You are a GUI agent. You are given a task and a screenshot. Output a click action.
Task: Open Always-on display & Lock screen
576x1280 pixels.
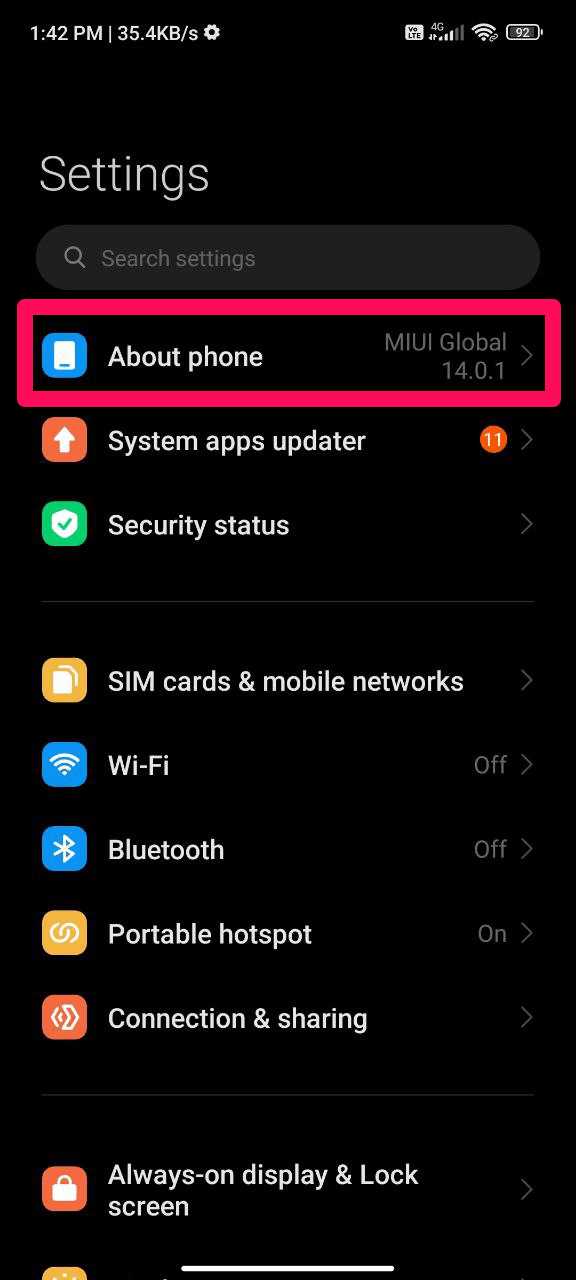coord(288,1190)
